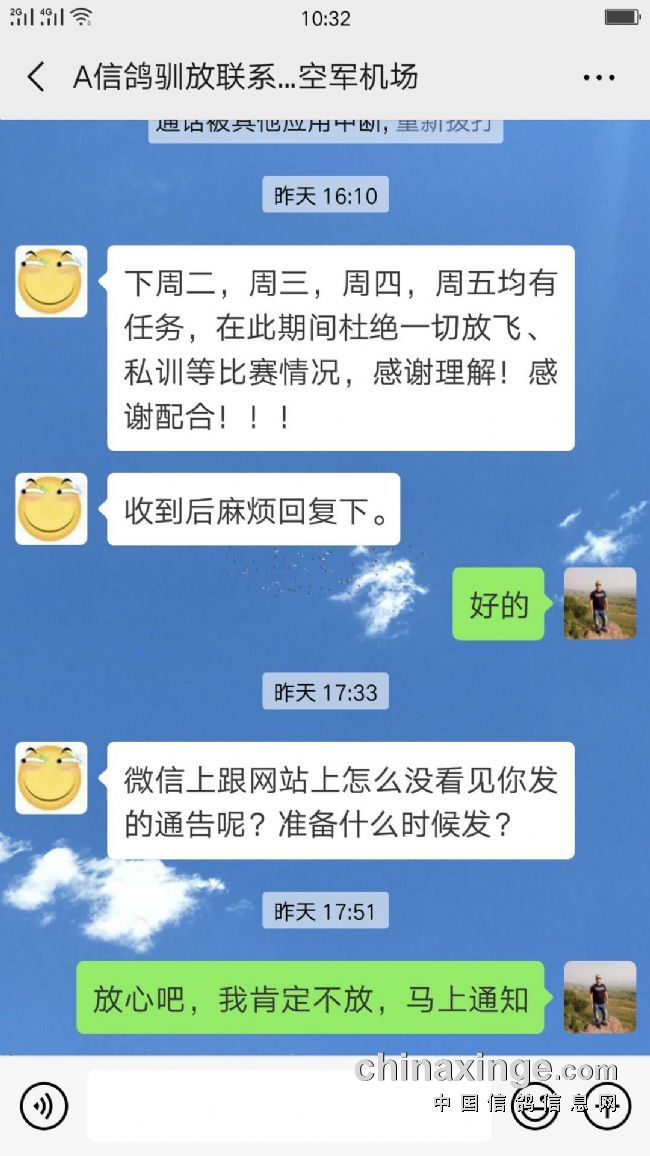Tap the smiley avatar beside "微信上跟网站上" message
Image resolution: width=650 pixels, height=1156 pixels.
click(x=51, y=778)
